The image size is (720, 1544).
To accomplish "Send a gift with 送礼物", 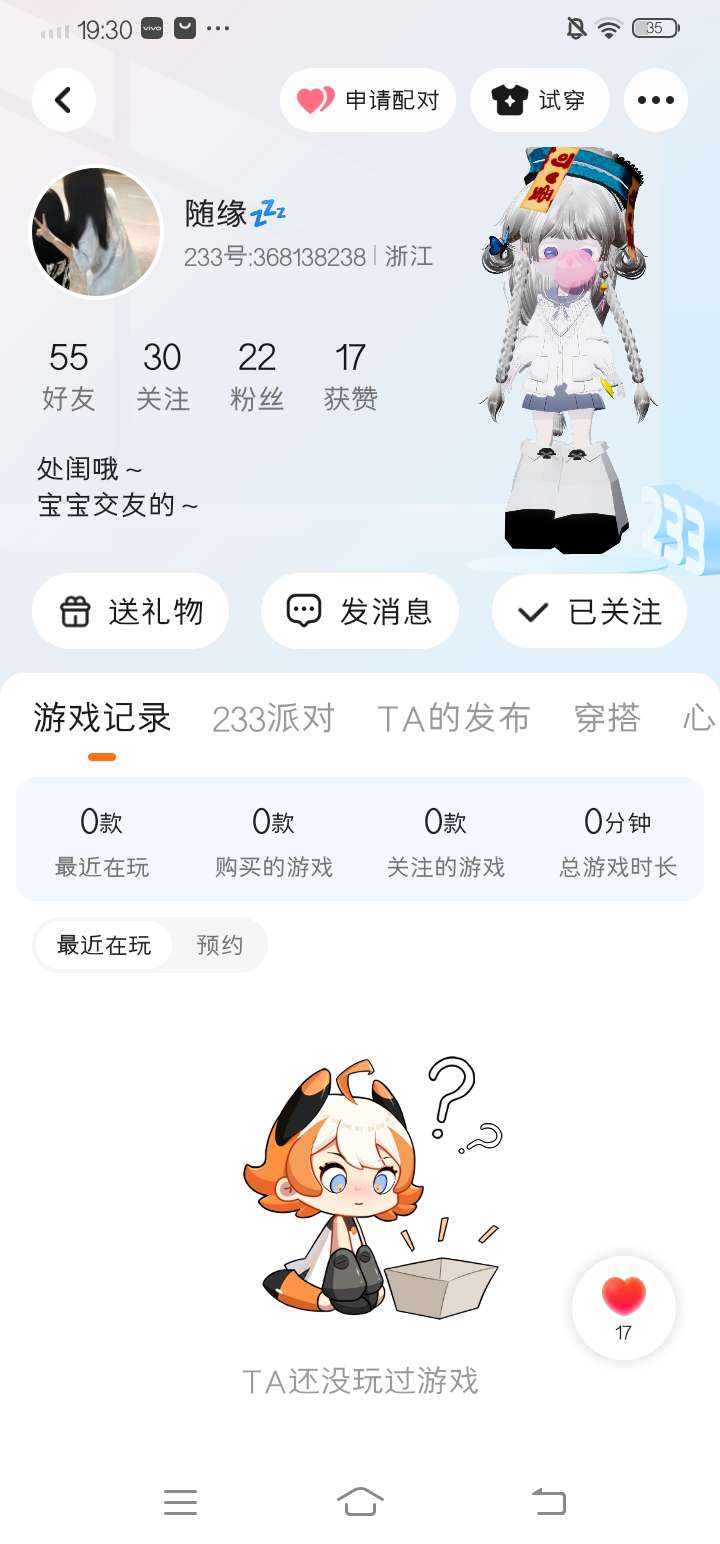I will [x=131, y=611].
